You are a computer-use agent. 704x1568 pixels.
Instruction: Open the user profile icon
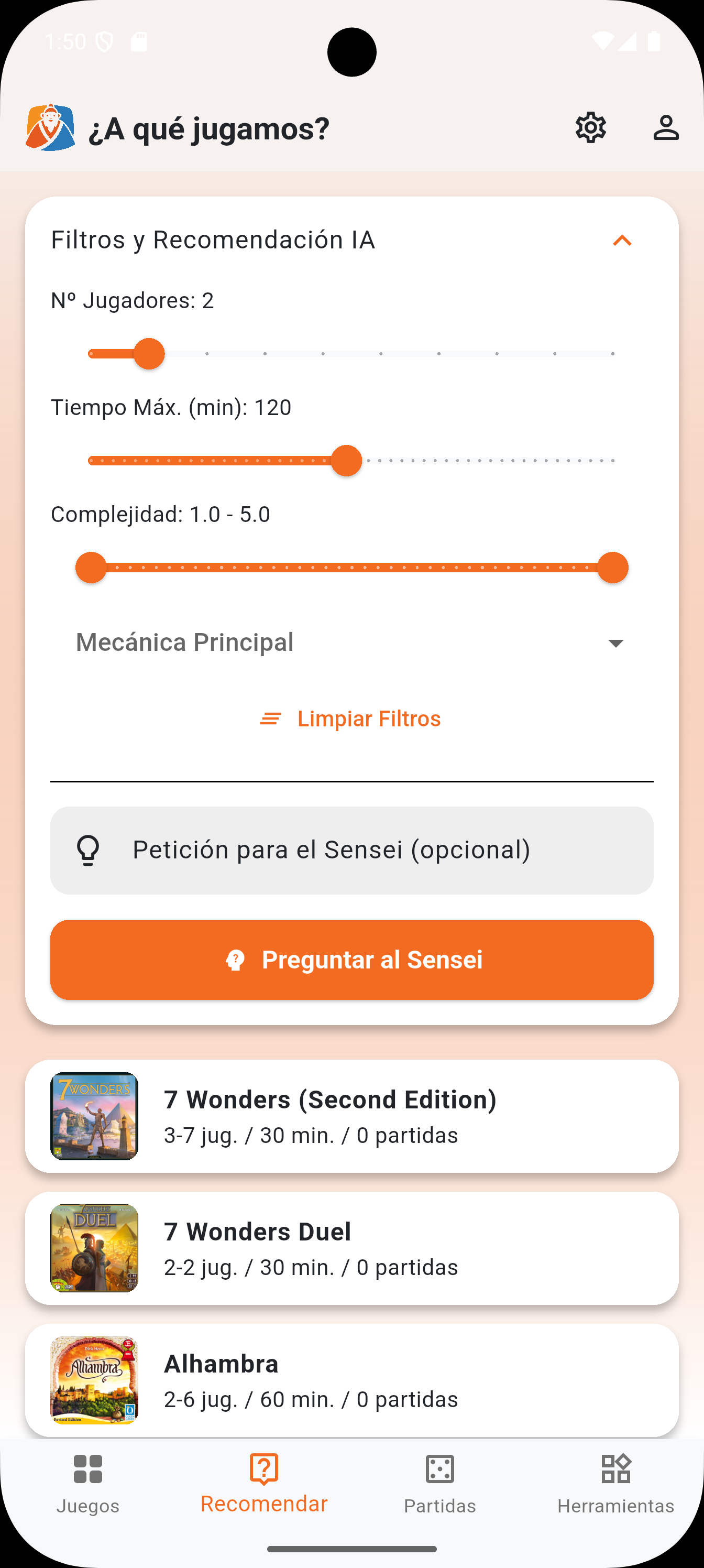666,128
